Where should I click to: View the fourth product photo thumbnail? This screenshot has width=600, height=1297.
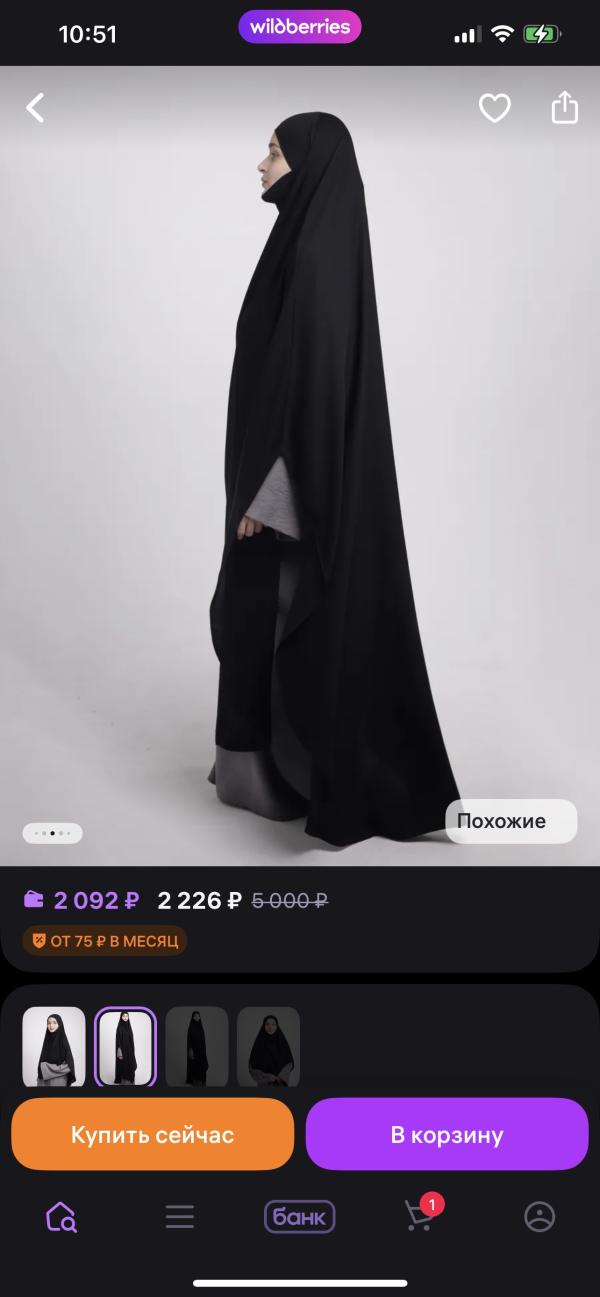[x=268, y=1046]
